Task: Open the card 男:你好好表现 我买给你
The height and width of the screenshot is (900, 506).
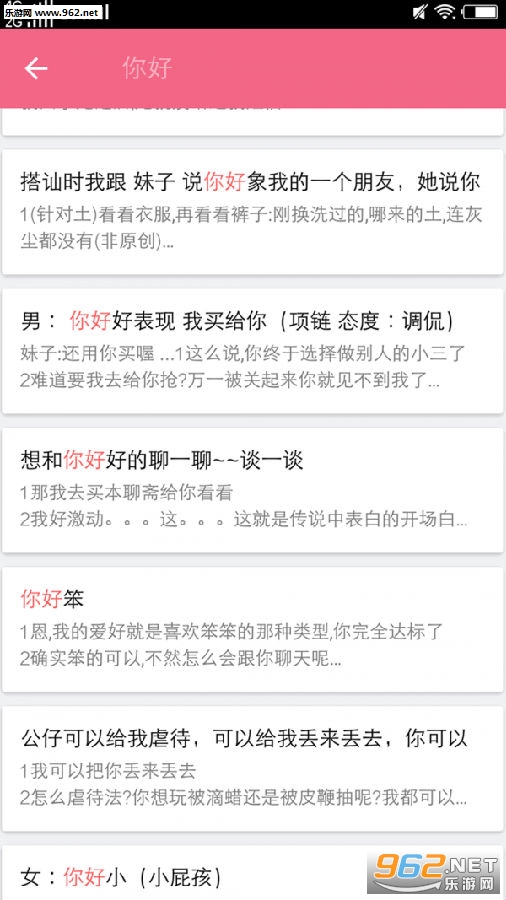Action: (x=253, y=351)
